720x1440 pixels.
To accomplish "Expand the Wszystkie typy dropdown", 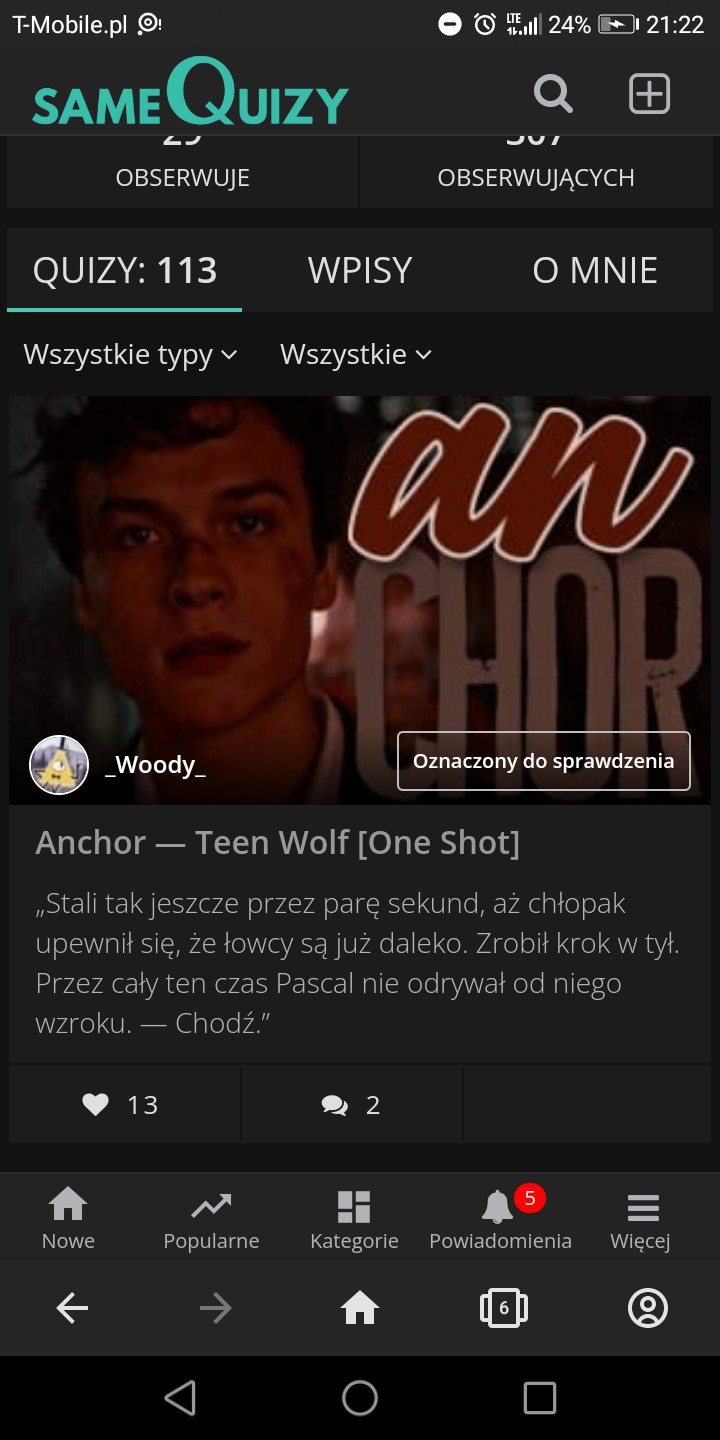I will click(x=130, y=354).
